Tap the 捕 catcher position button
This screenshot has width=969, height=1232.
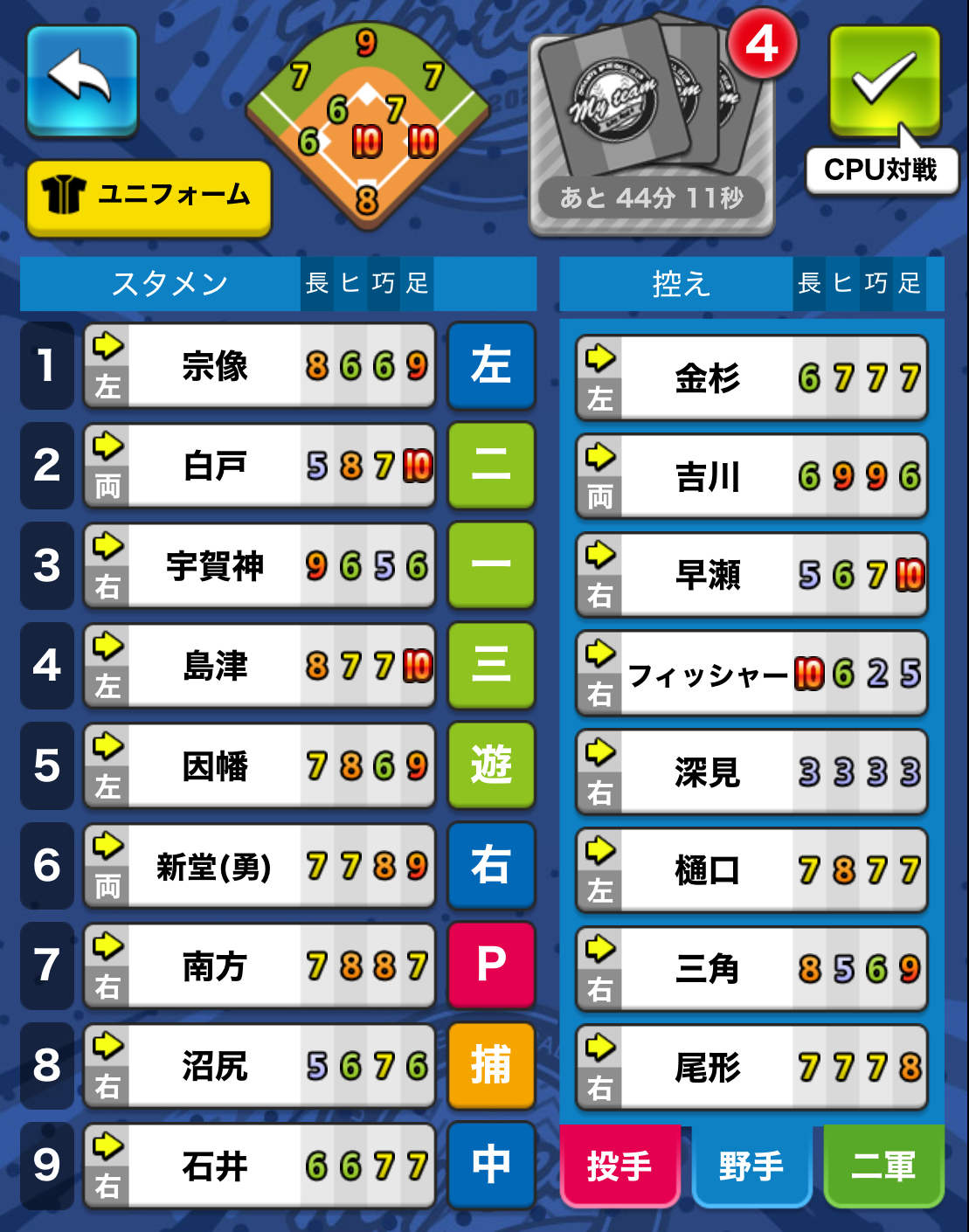pos(491,1065)
